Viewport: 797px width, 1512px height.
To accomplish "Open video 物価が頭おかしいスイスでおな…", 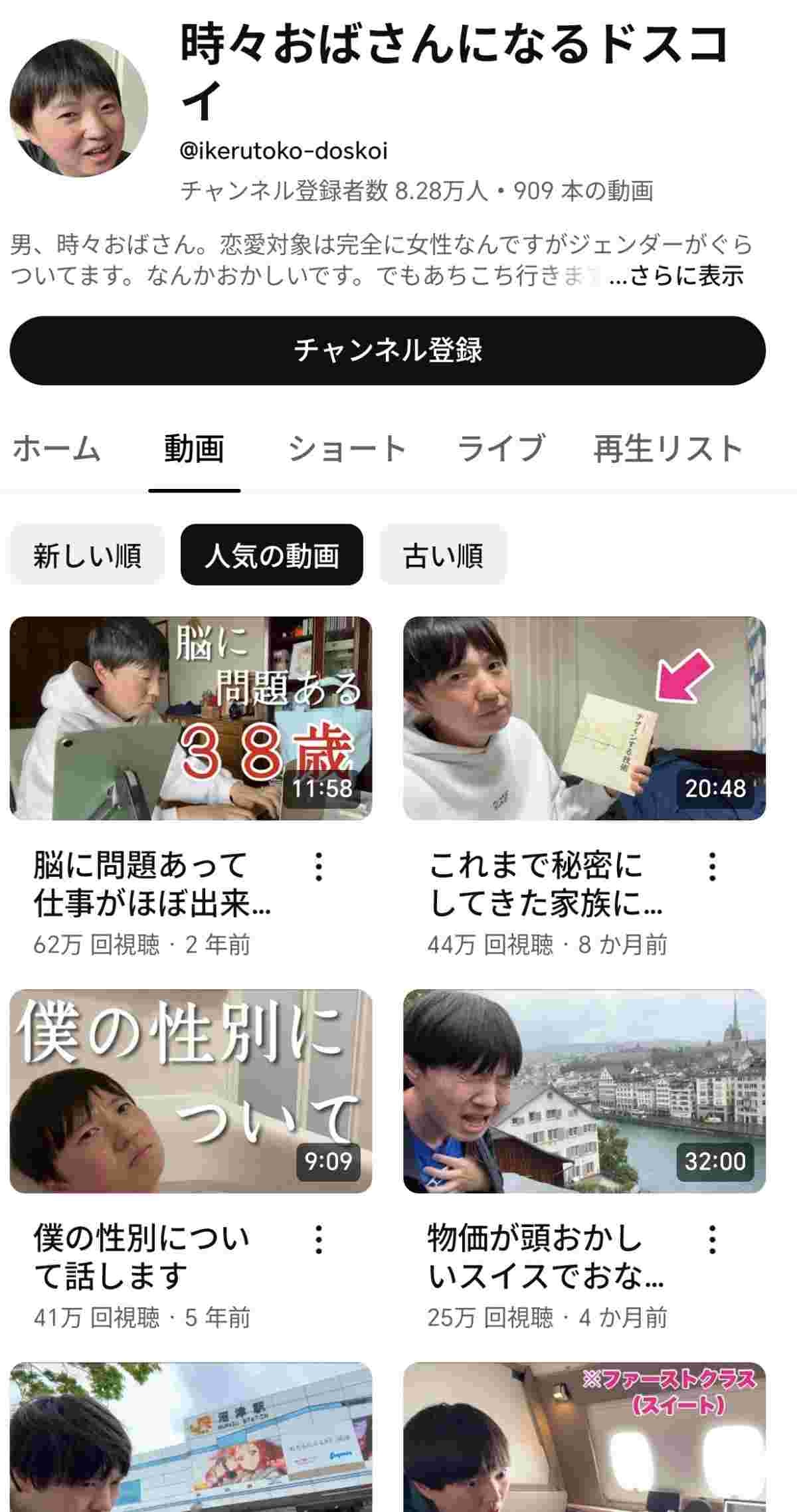I will pos(584,1091).
